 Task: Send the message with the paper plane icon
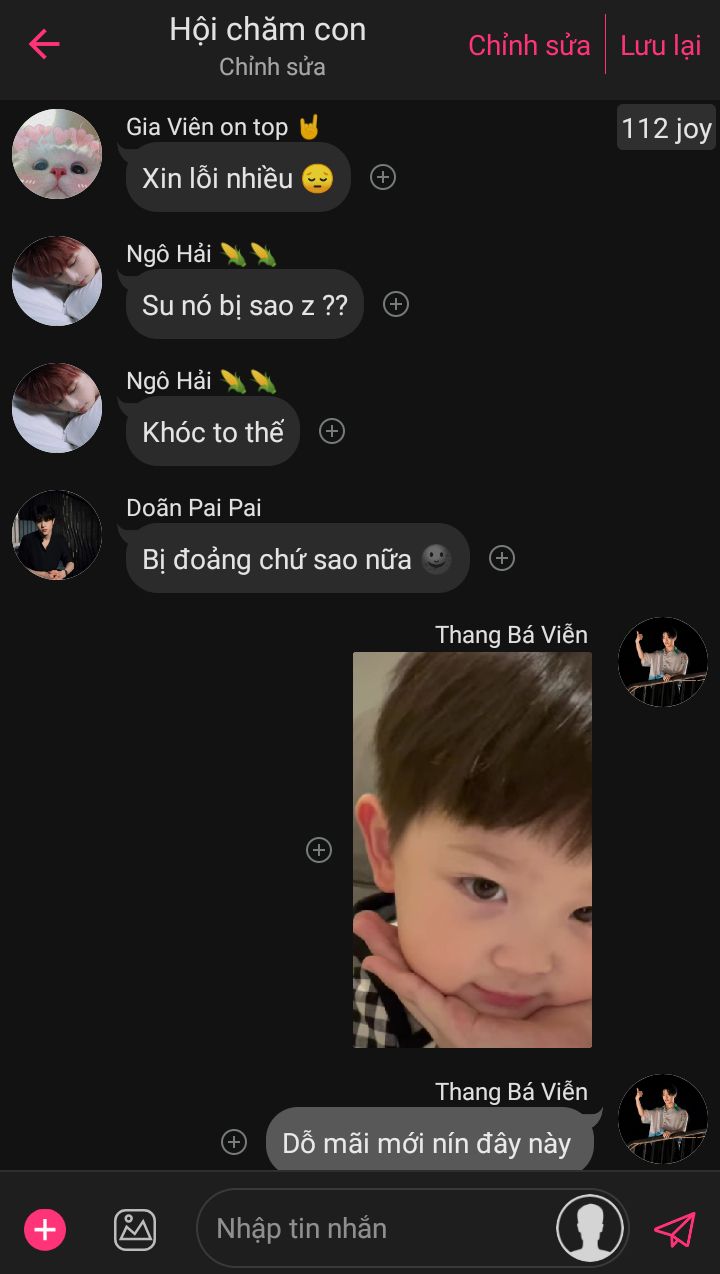pyautogui.click(x=675, y=1229)
